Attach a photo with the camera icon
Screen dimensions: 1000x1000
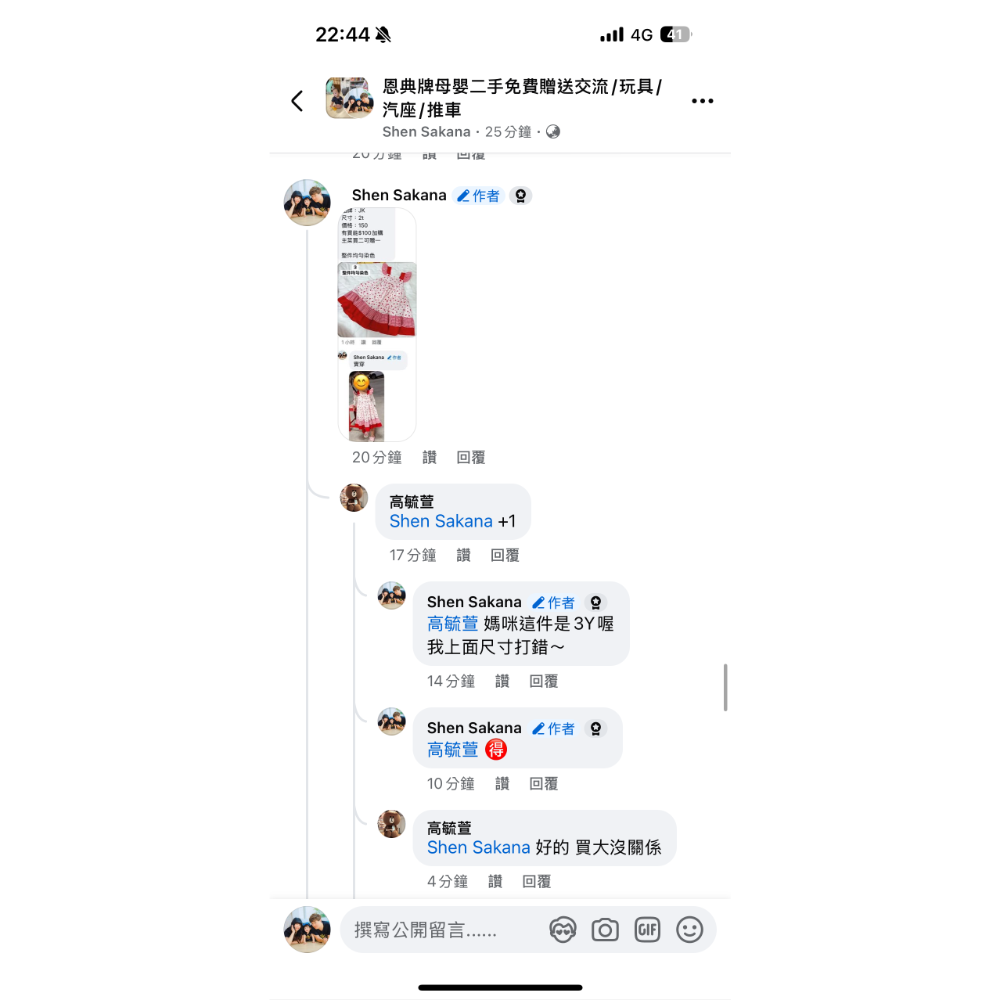coord(605,930)
